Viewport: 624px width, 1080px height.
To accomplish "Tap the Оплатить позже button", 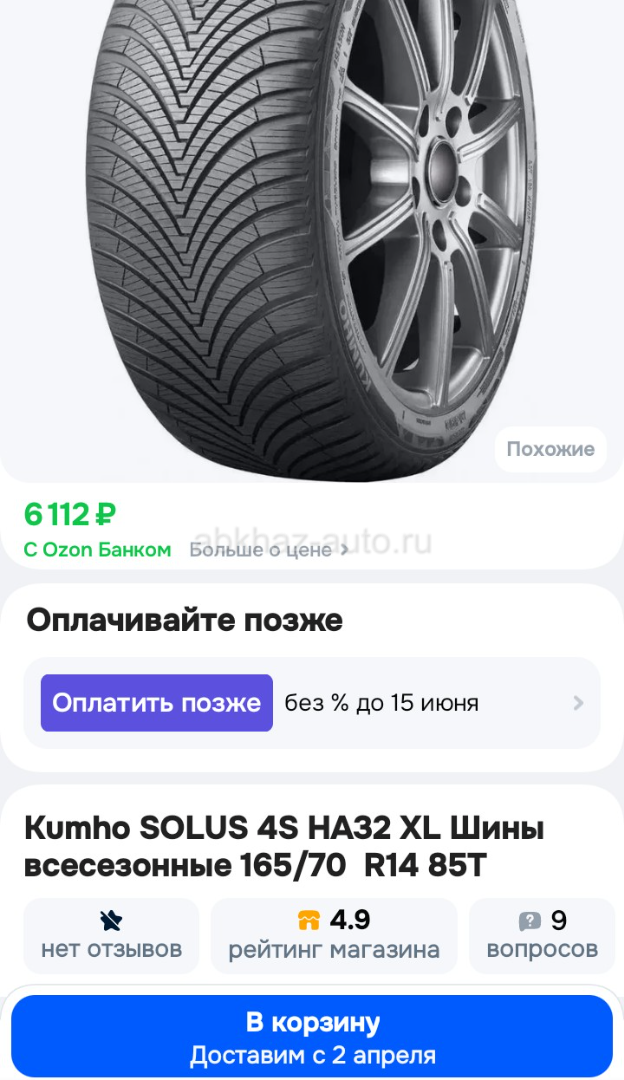I will [x=156, y=703].
